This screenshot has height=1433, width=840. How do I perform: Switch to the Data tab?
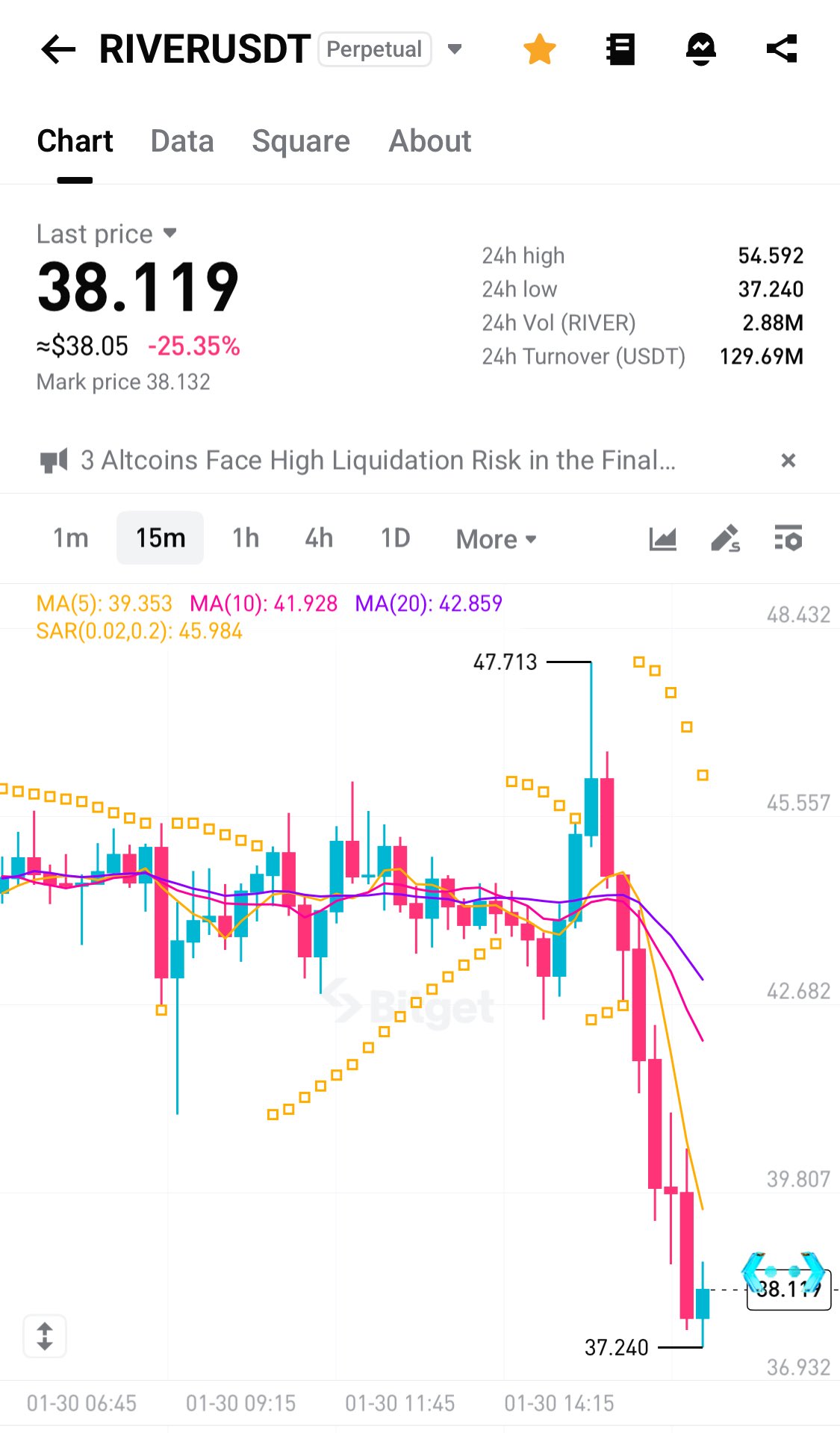pyautogui.click(x=182, y=141)
